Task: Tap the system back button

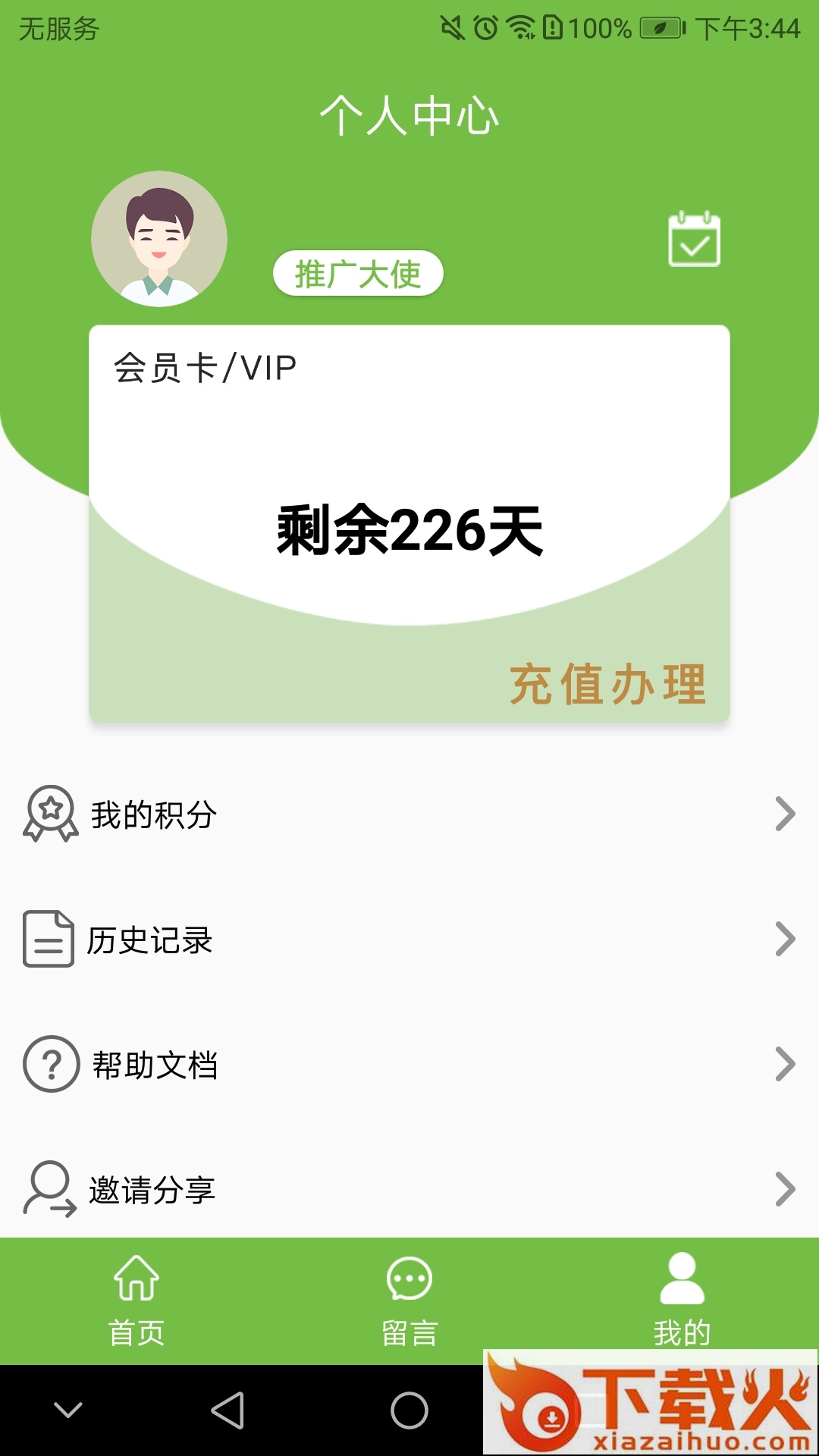Action: pos(227,1410)
